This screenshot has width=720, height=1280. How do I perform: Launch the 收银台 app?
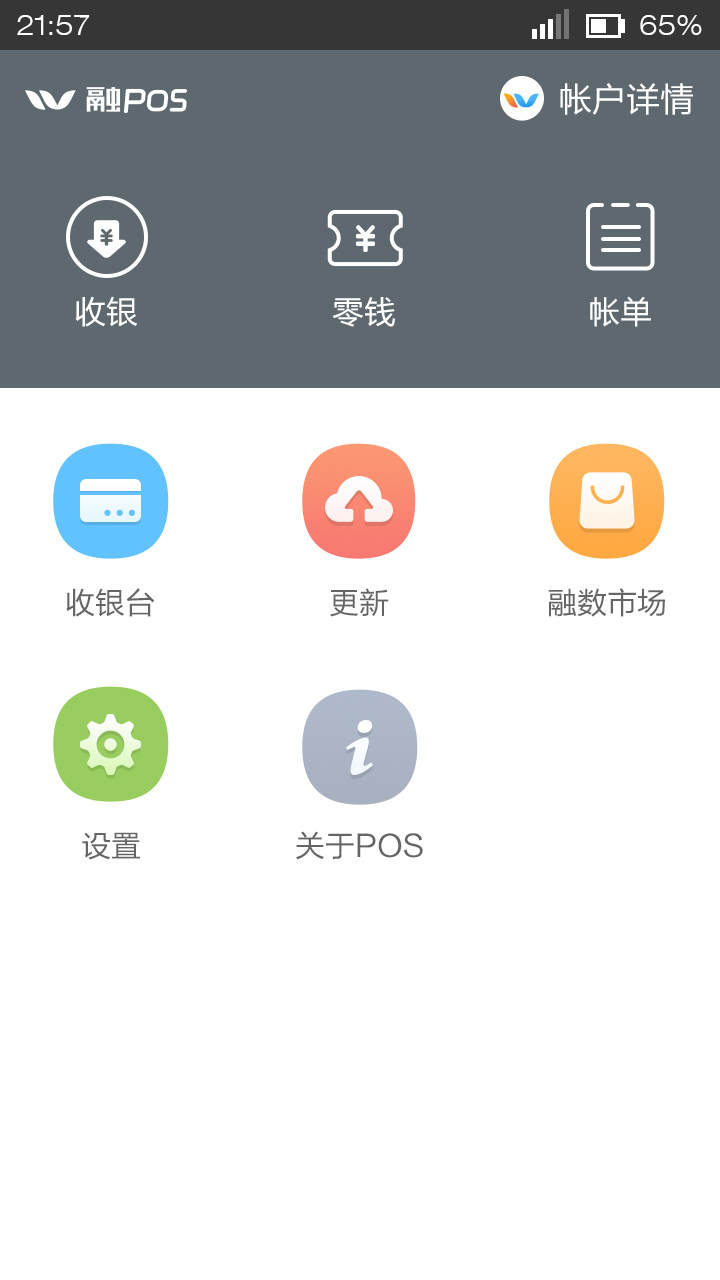tap(110, 531)
